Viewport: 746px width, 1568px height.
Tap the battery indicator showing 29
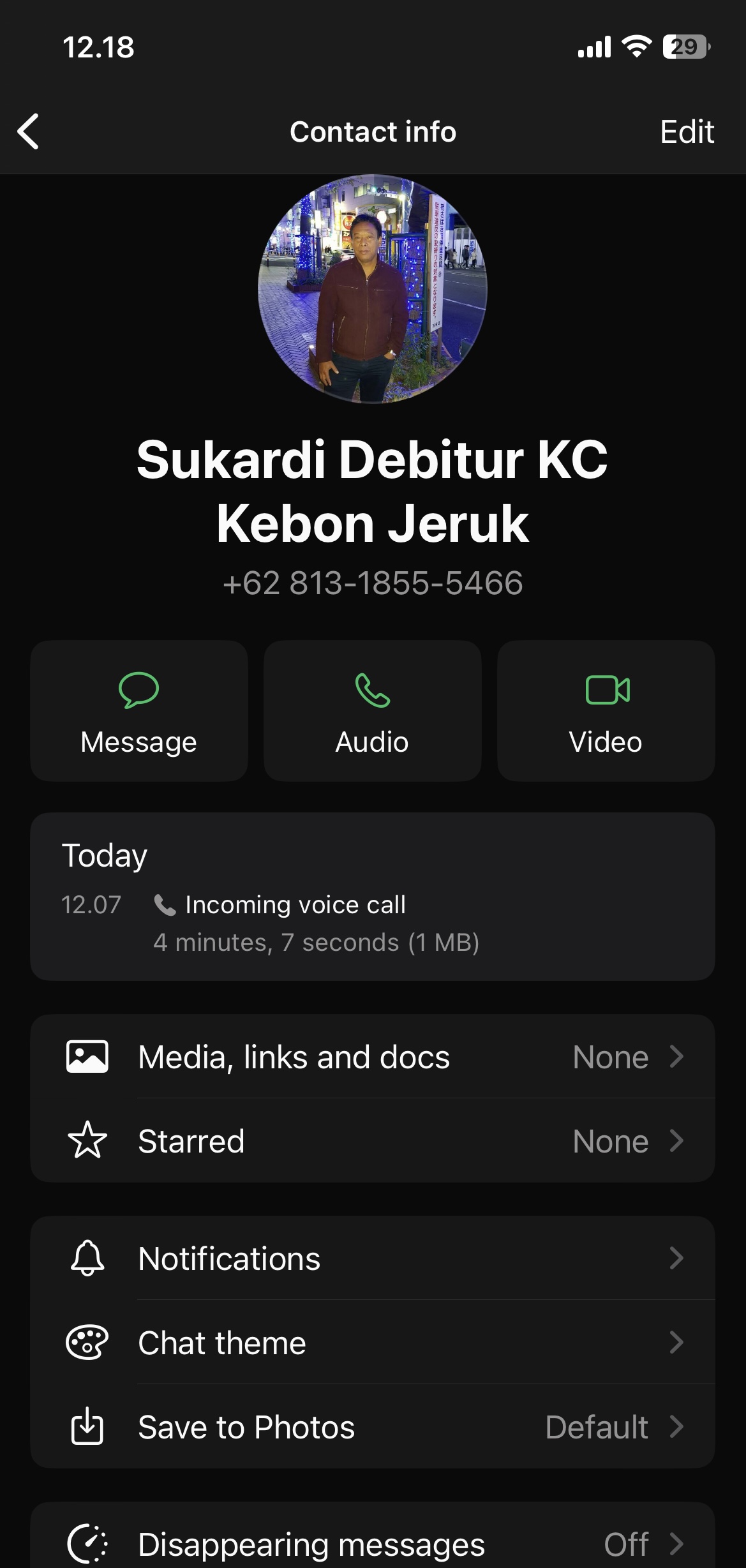pos(684,46)
